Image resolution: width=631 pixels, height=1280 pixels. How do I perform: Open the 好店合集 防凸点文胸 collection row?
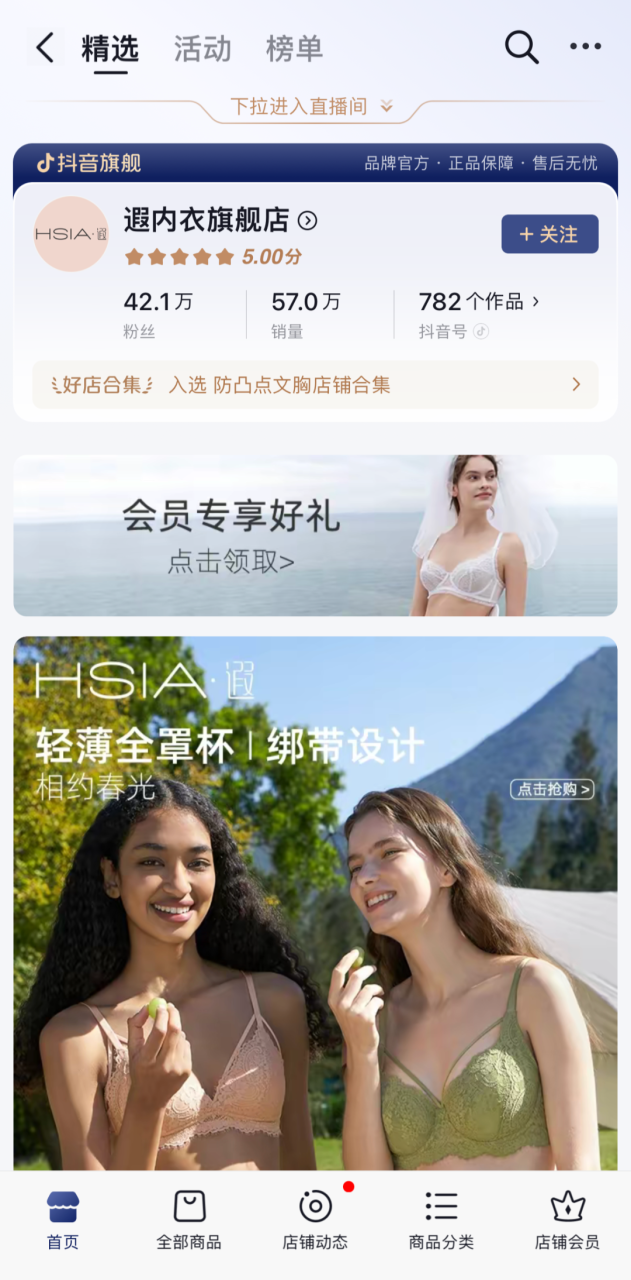pos(315,385)
